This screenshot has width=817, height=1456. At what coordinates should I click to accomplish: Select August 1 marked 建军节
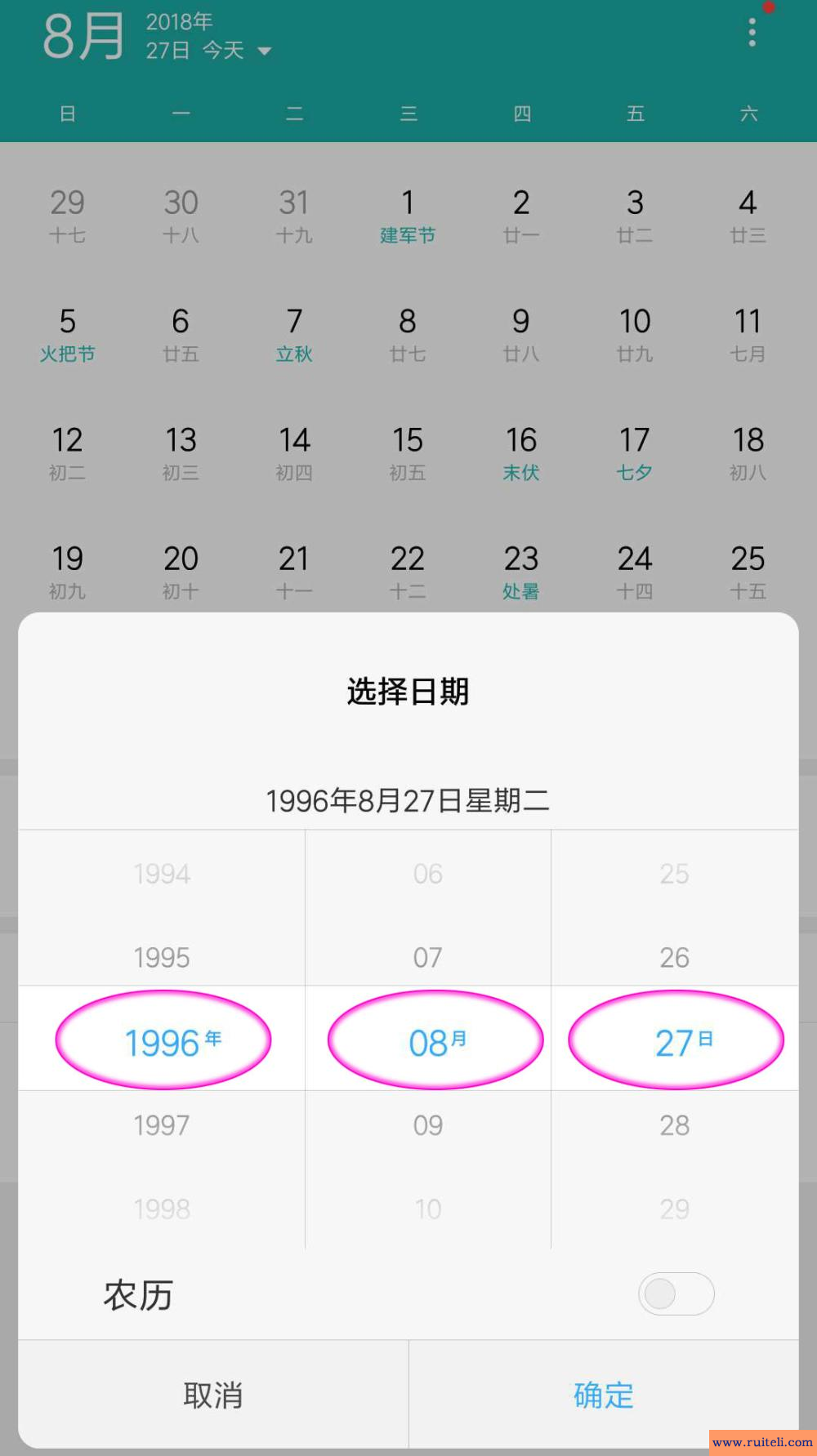pyautogui.click(x=408, y=215)
